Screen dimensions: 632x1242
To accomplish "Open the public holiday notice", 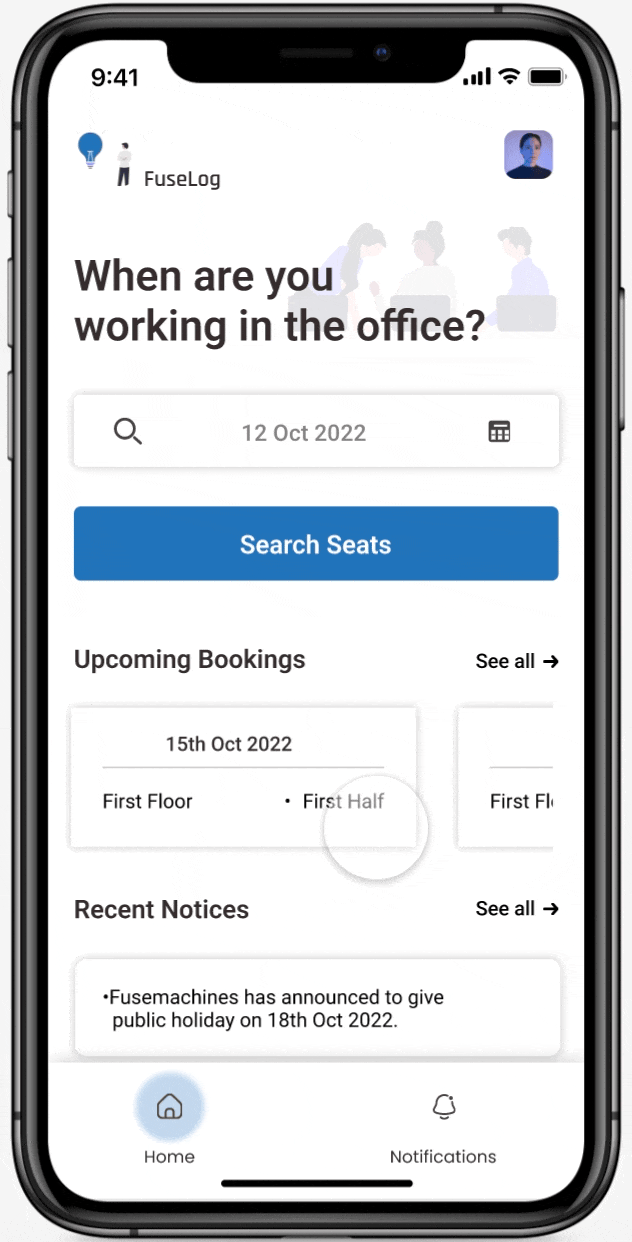I will click(x=316, y=1008).
